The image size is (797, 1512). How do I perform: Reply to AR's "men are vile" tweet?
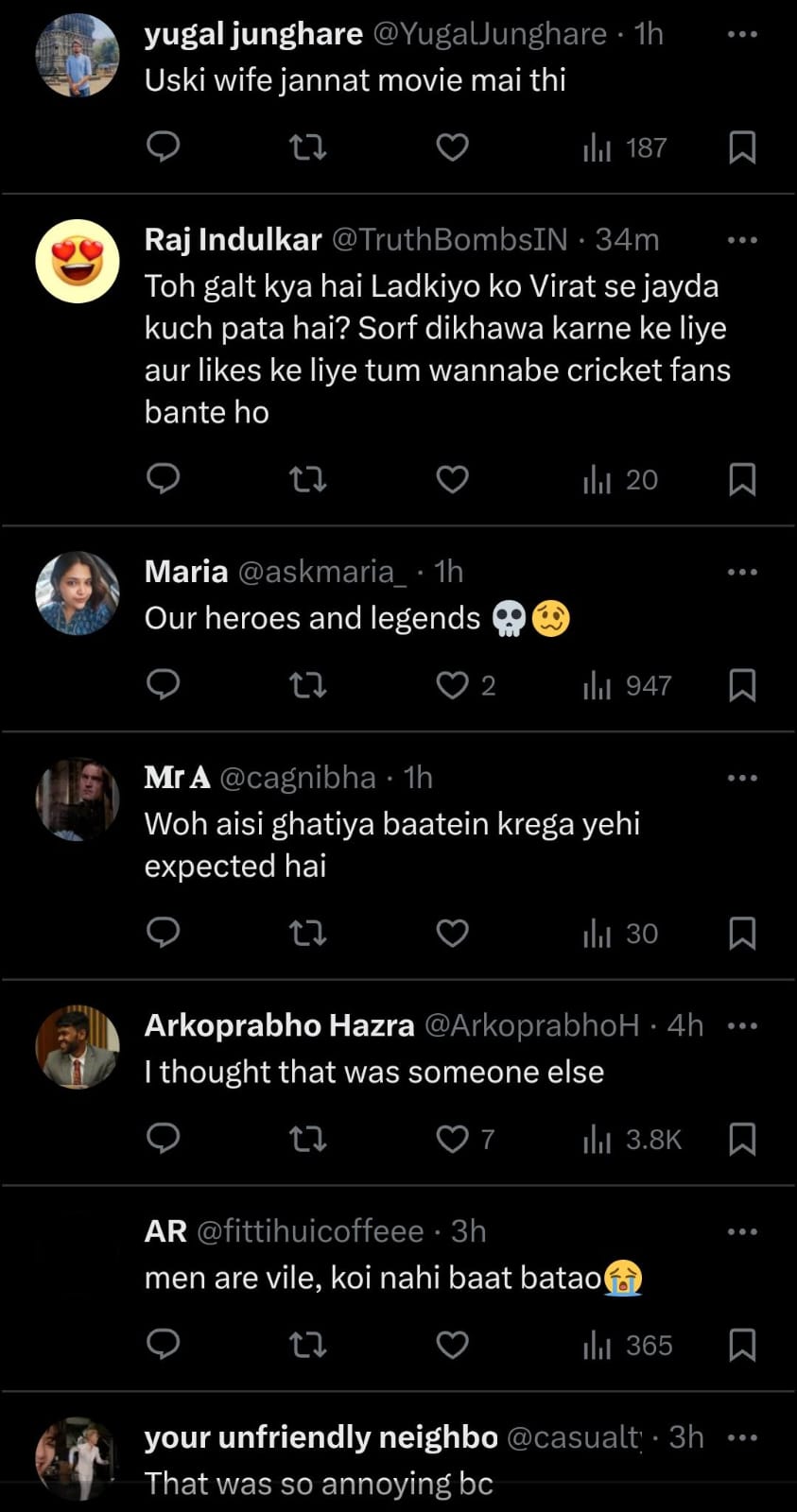[164, 1345]
